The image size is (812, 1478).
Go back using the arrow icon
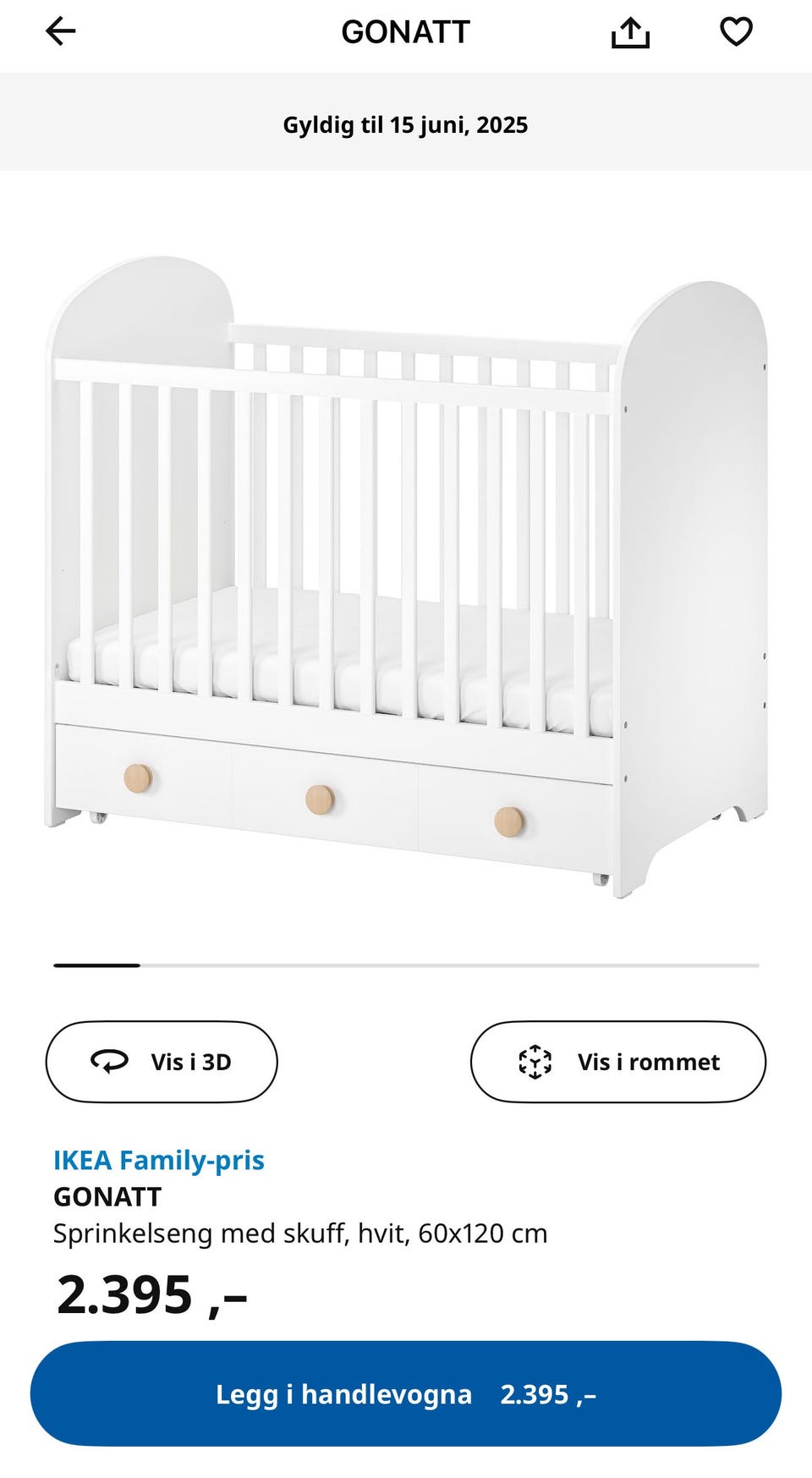(x=60, y=32)
